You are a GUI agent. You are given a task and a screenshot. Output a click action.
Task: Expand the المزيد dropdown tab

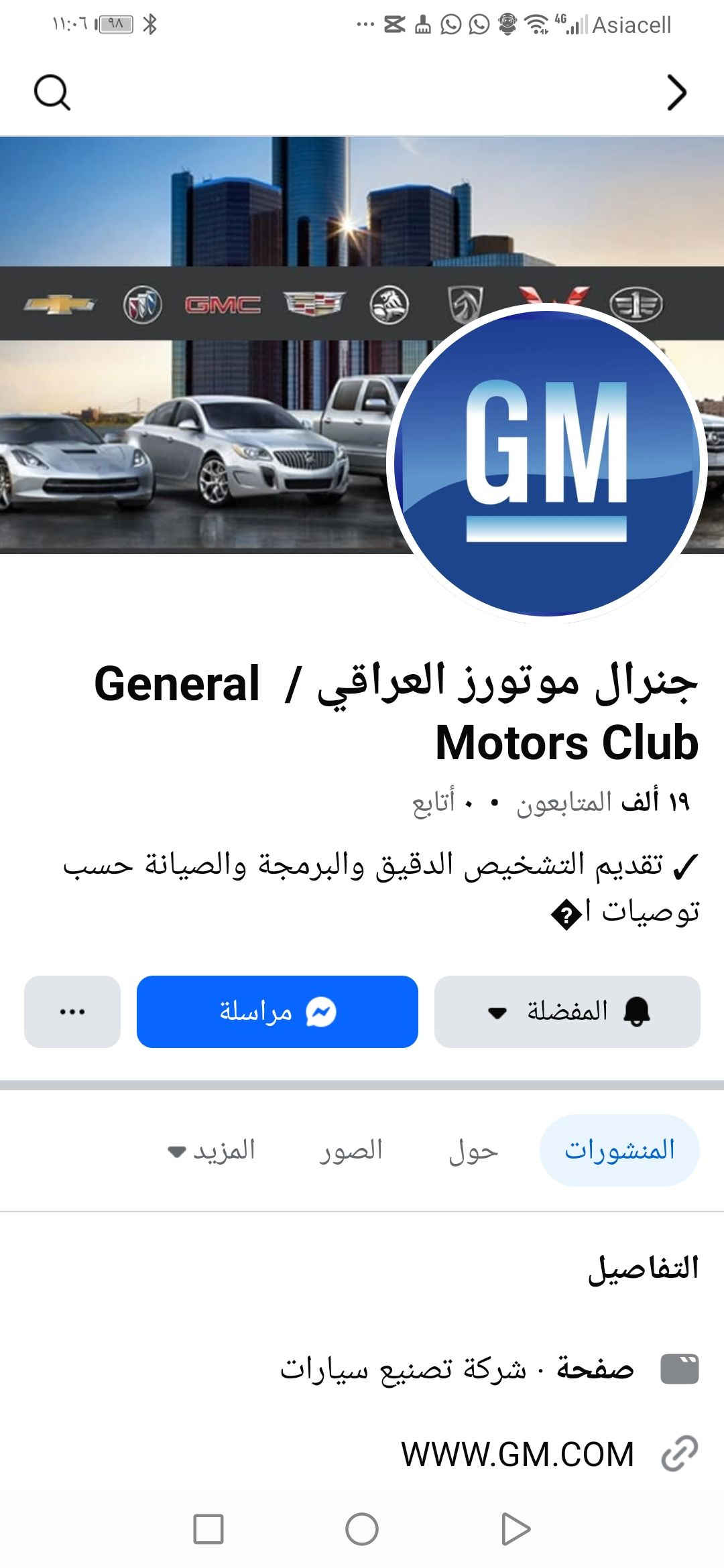(212, 1151)
